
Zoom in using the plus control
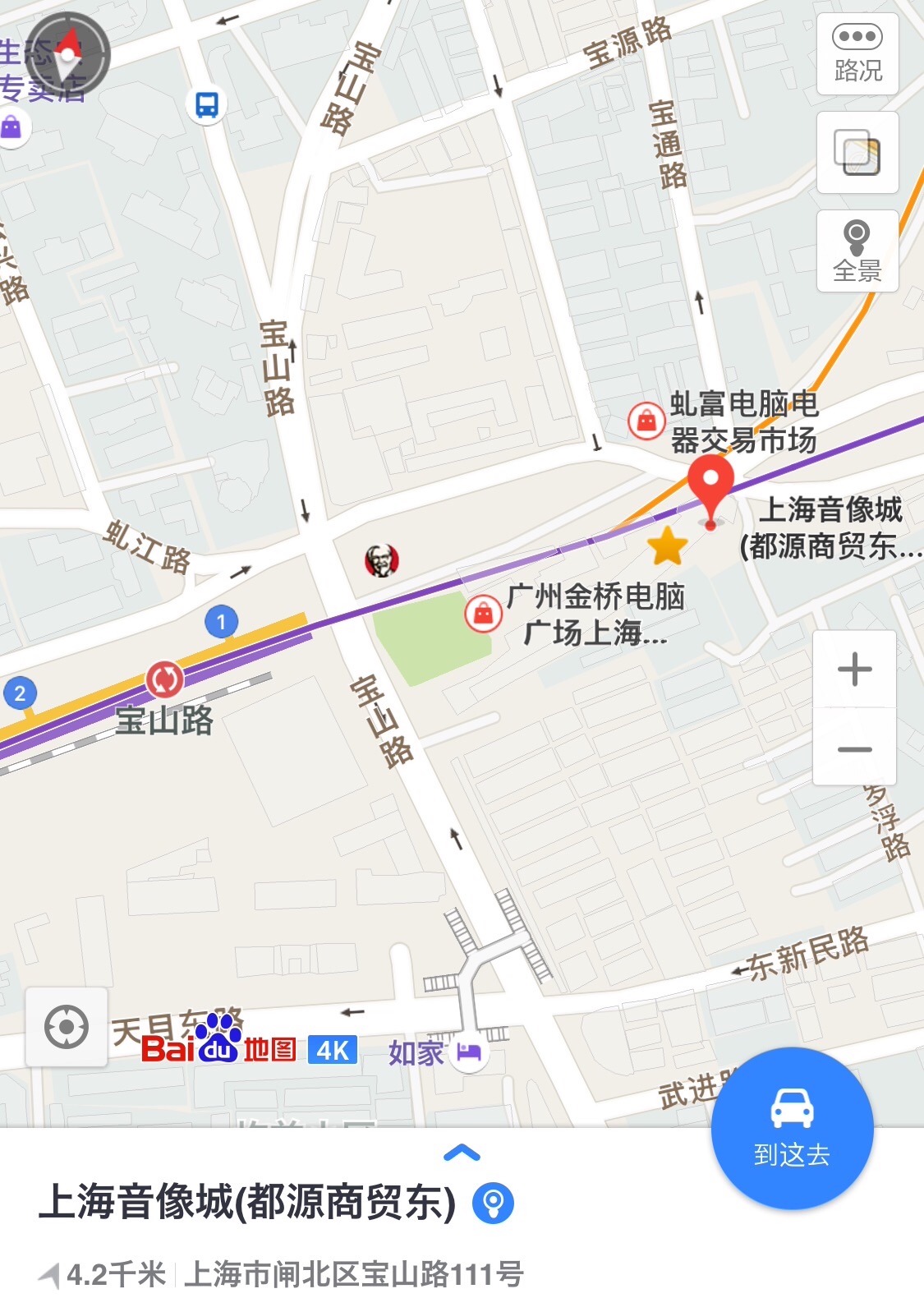856,670
